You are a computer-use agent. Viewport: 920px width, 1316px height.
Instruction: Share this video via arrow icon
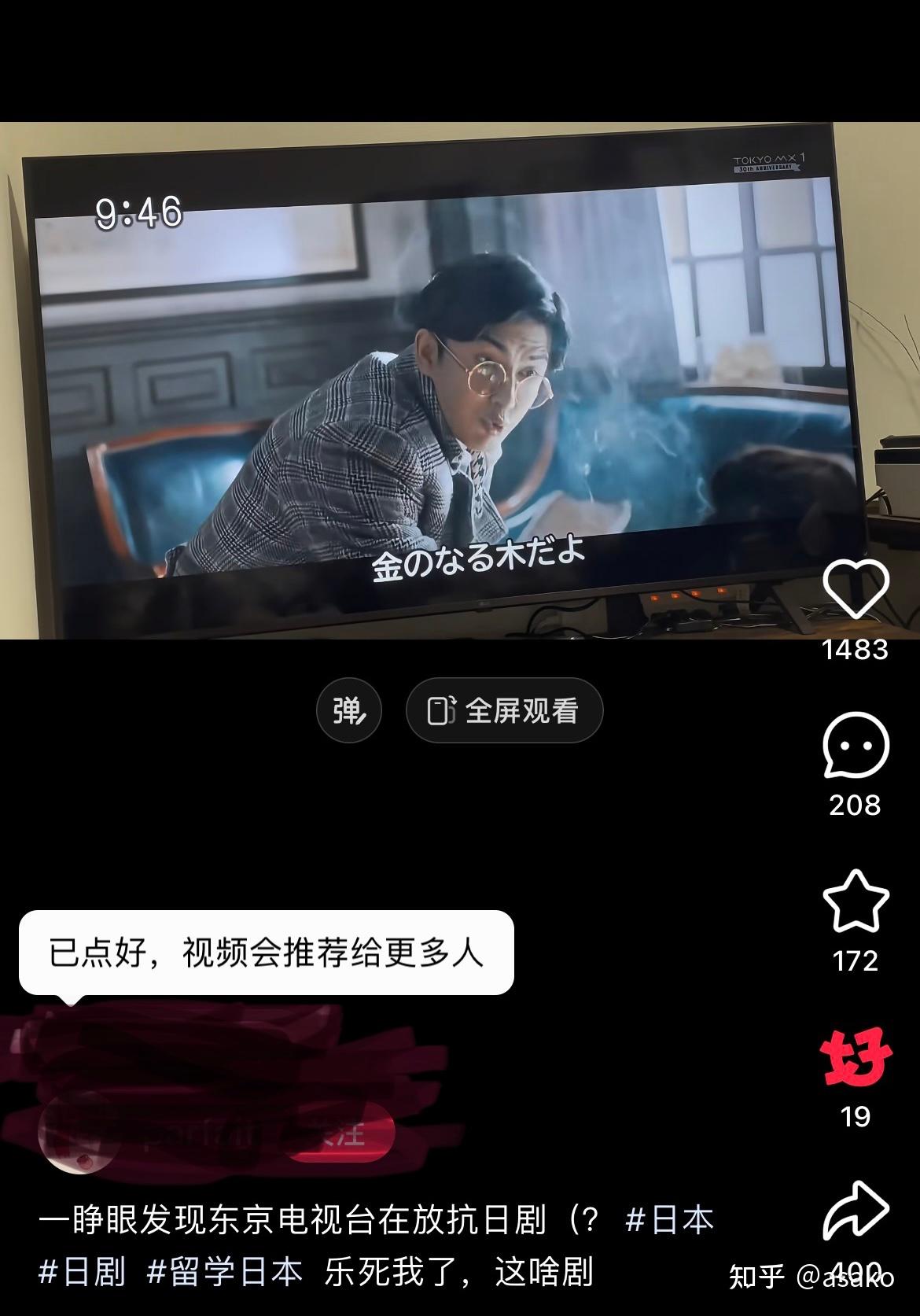856,1211
